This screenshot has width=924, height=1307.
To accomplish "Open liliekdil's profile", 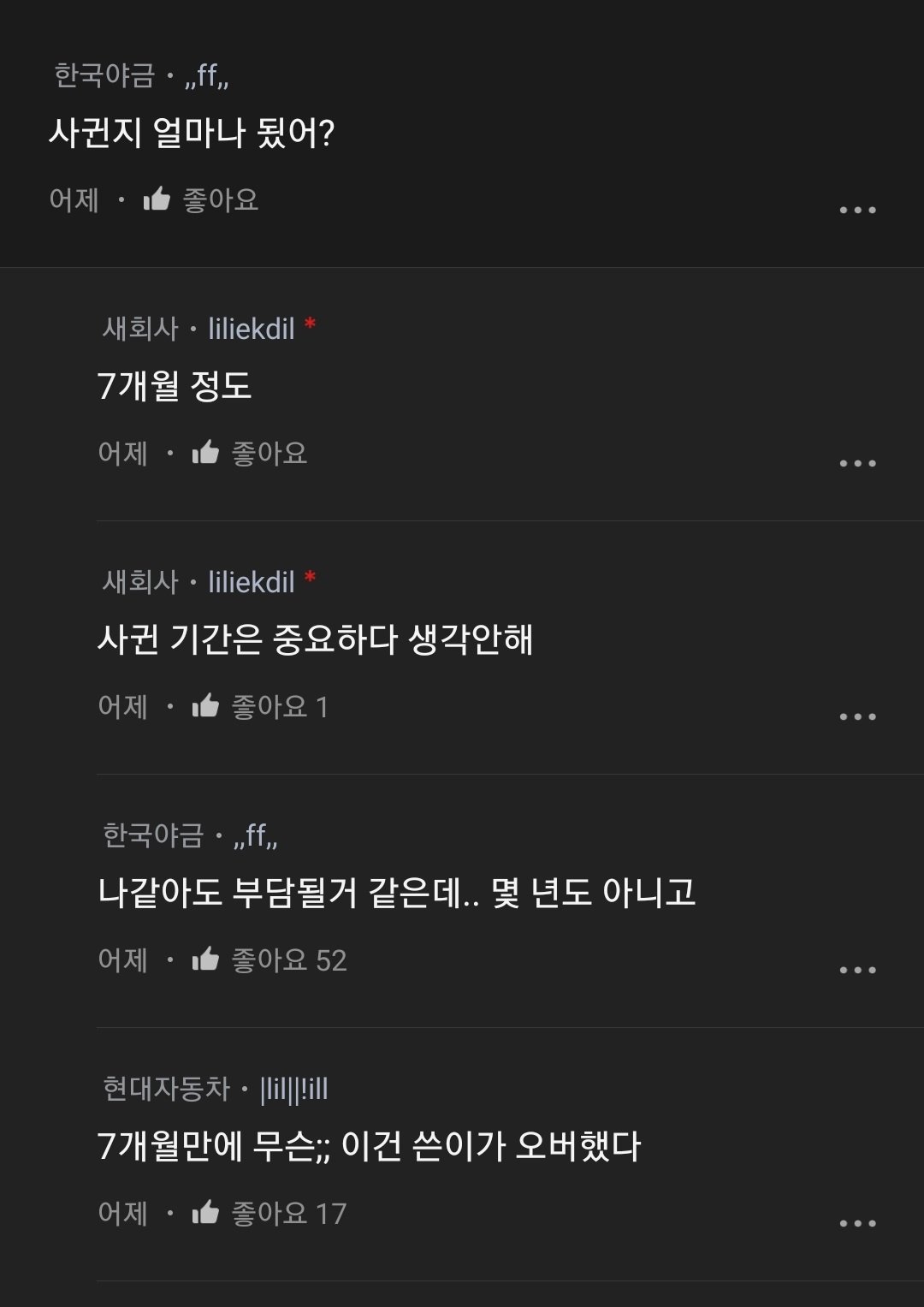I will [252, 327].
